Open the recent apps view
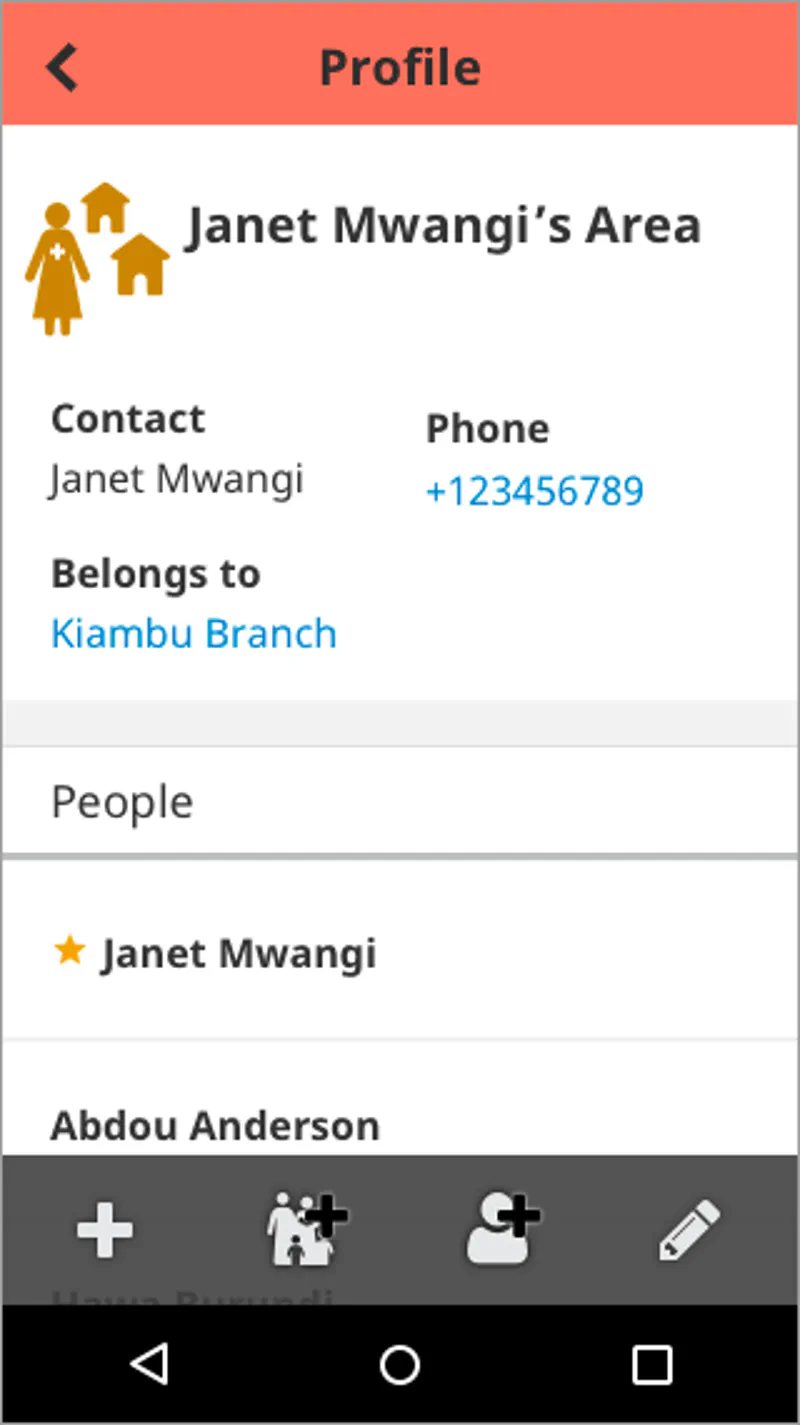The width and height of the screenshot is (800, 1425). tap(652, 1365)
